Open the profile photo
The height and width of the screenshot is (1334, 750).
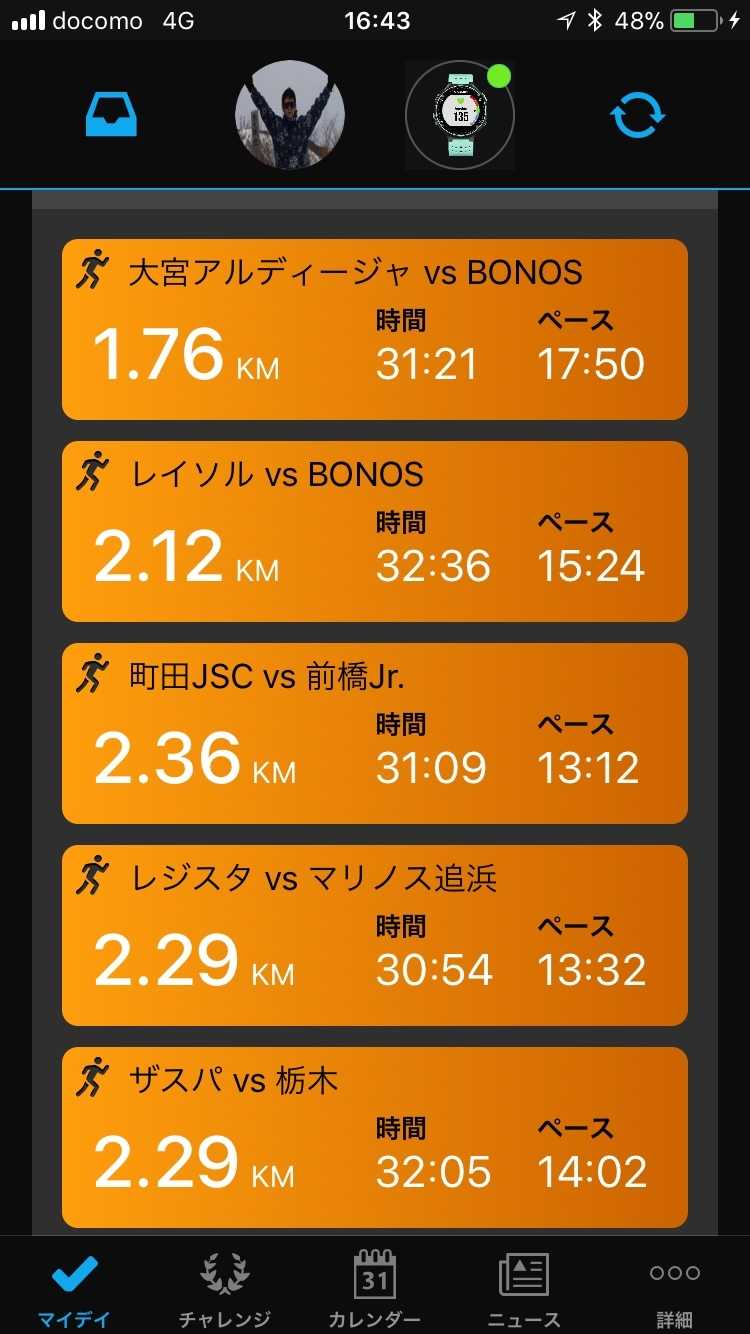click(x=290, y=115)
